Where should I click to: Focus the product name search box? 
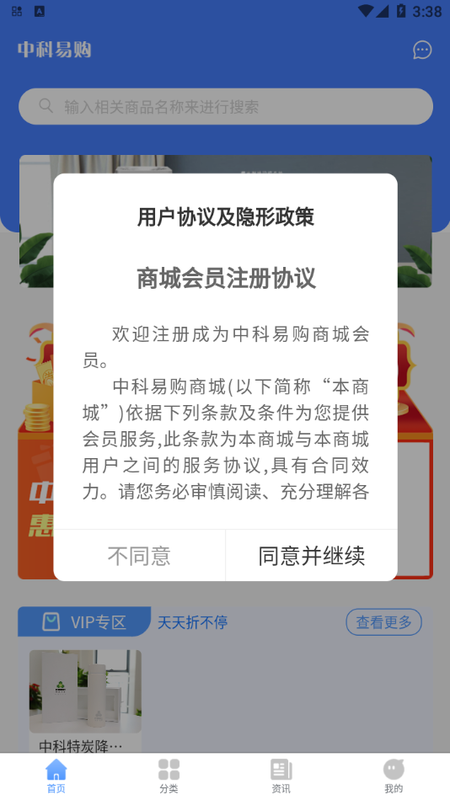(226, 107)
